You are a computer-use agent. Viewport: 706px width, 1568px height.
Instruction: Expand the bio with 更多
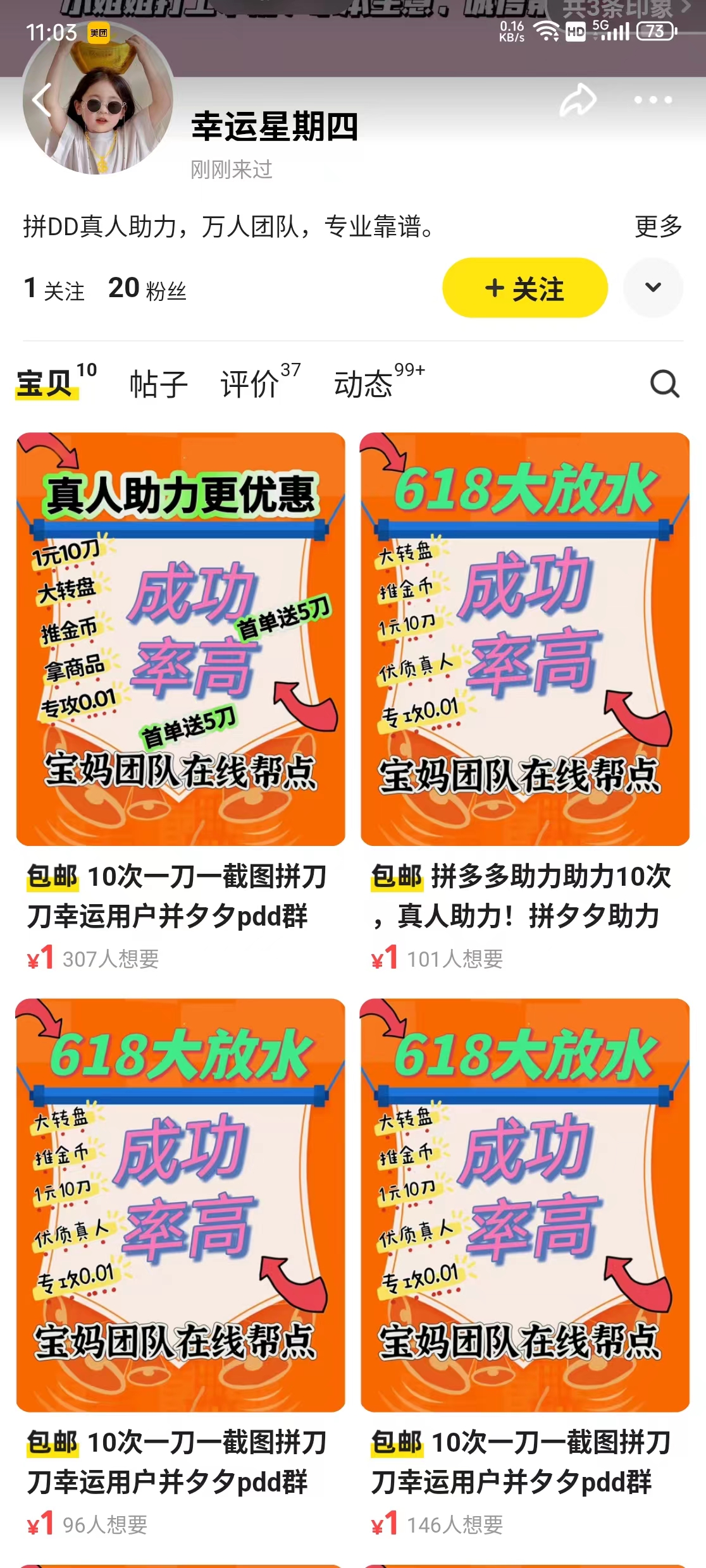pyautogui.click(x=658, y=226)
